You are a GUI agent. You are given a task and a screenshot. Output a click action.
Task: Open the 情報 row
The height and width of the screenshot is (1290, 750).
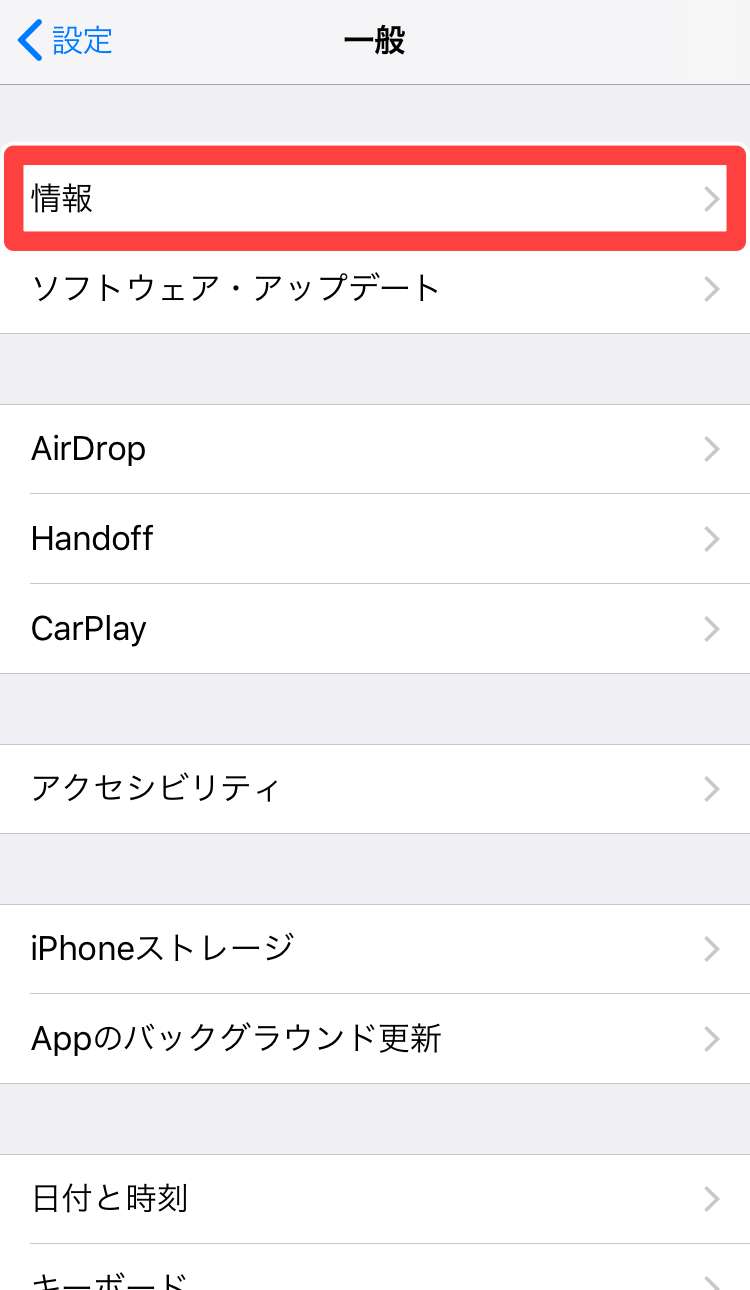(374, 198)
